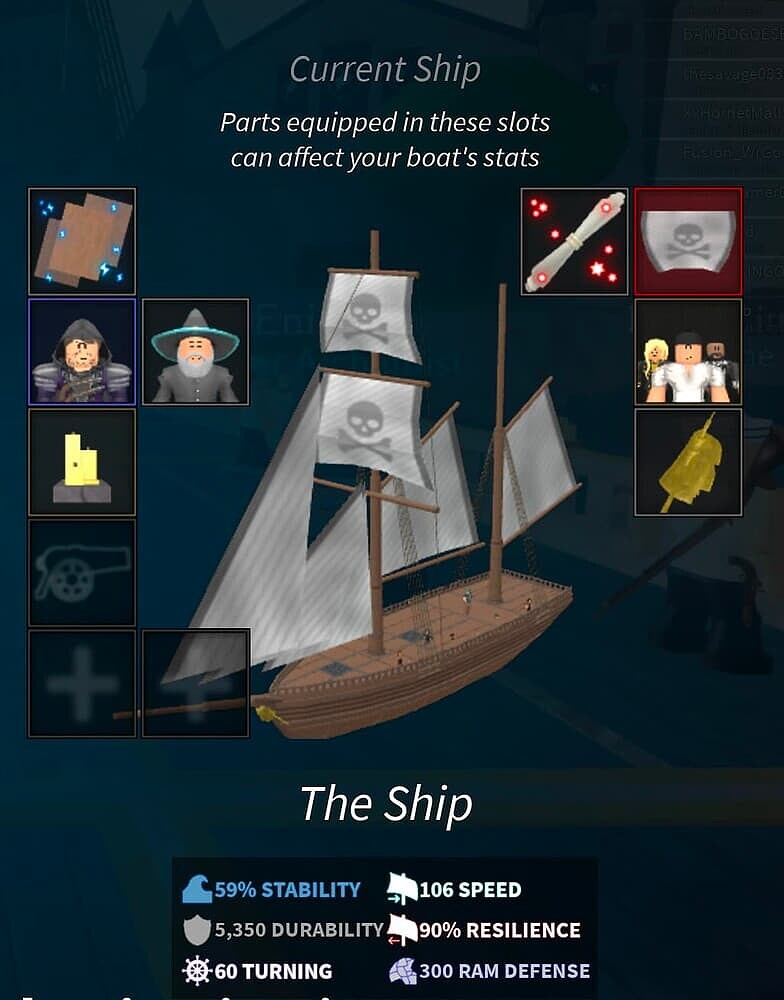784x1000 pixels.
Task: Select the hooded crew member portrait
Action: tap(80, 350)
